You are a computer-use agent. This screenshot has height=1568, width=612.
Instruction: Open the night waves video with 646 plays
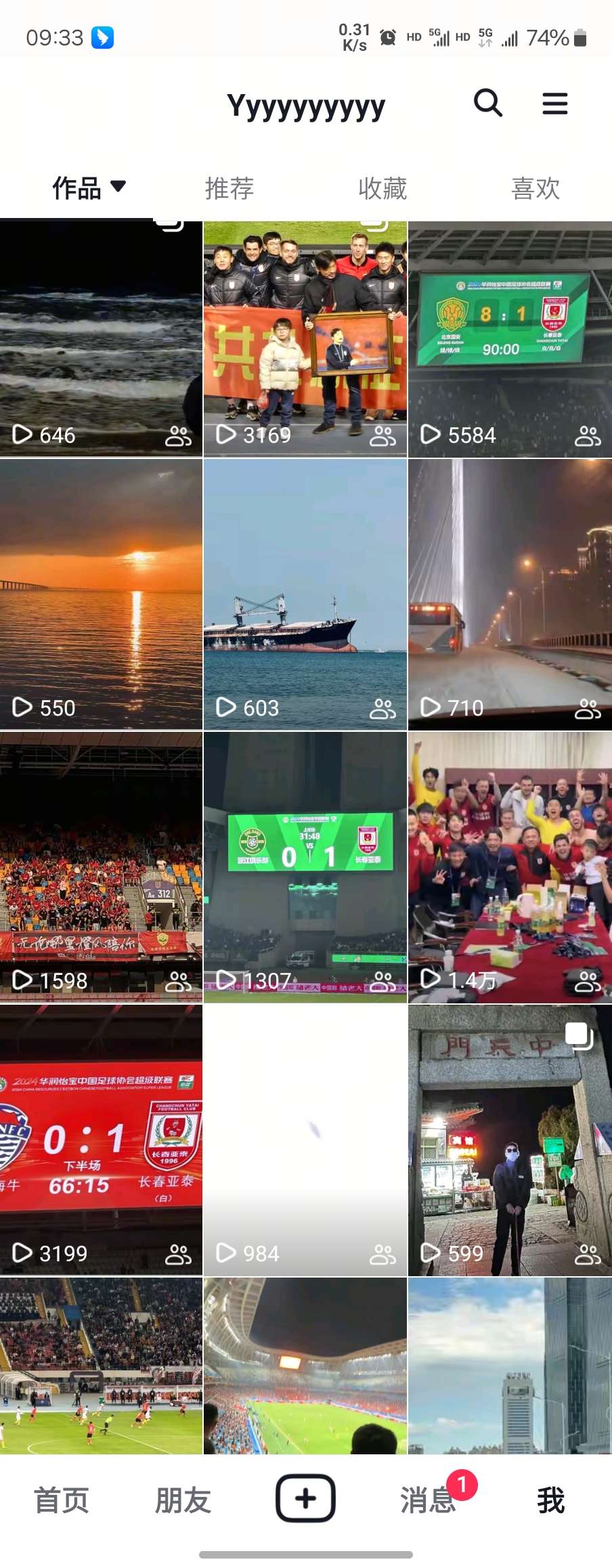[101, 339]
